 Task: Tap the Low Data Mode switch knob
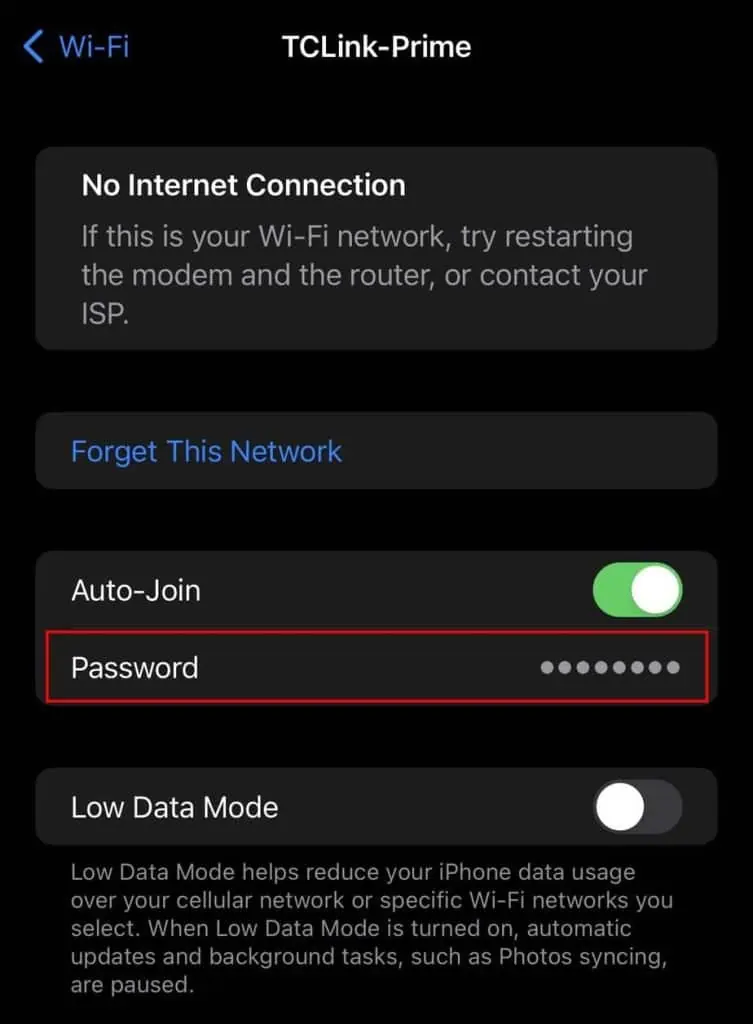click(x=618, y=806)
